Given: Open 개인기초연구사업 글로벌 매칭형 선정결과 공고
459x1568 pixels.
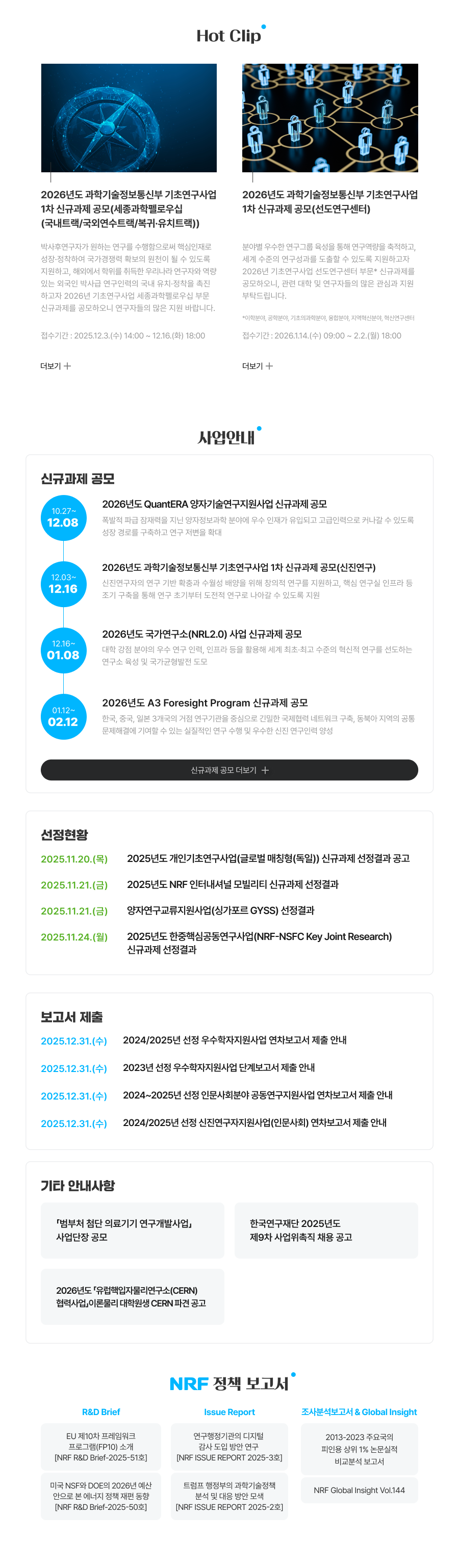Looking at the screenshot, I should click(x=268, y=859).
